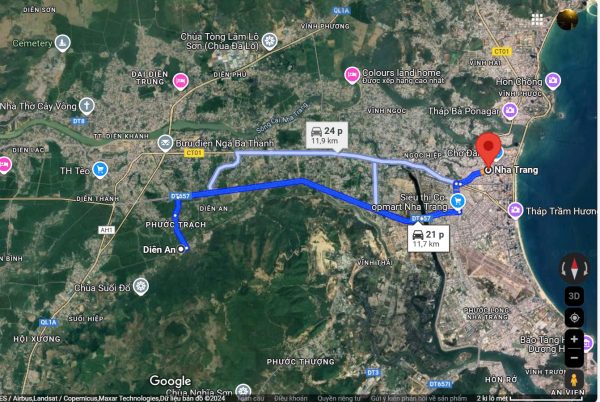Open the Tháp Trầm Hương marker

click(514, 209)
